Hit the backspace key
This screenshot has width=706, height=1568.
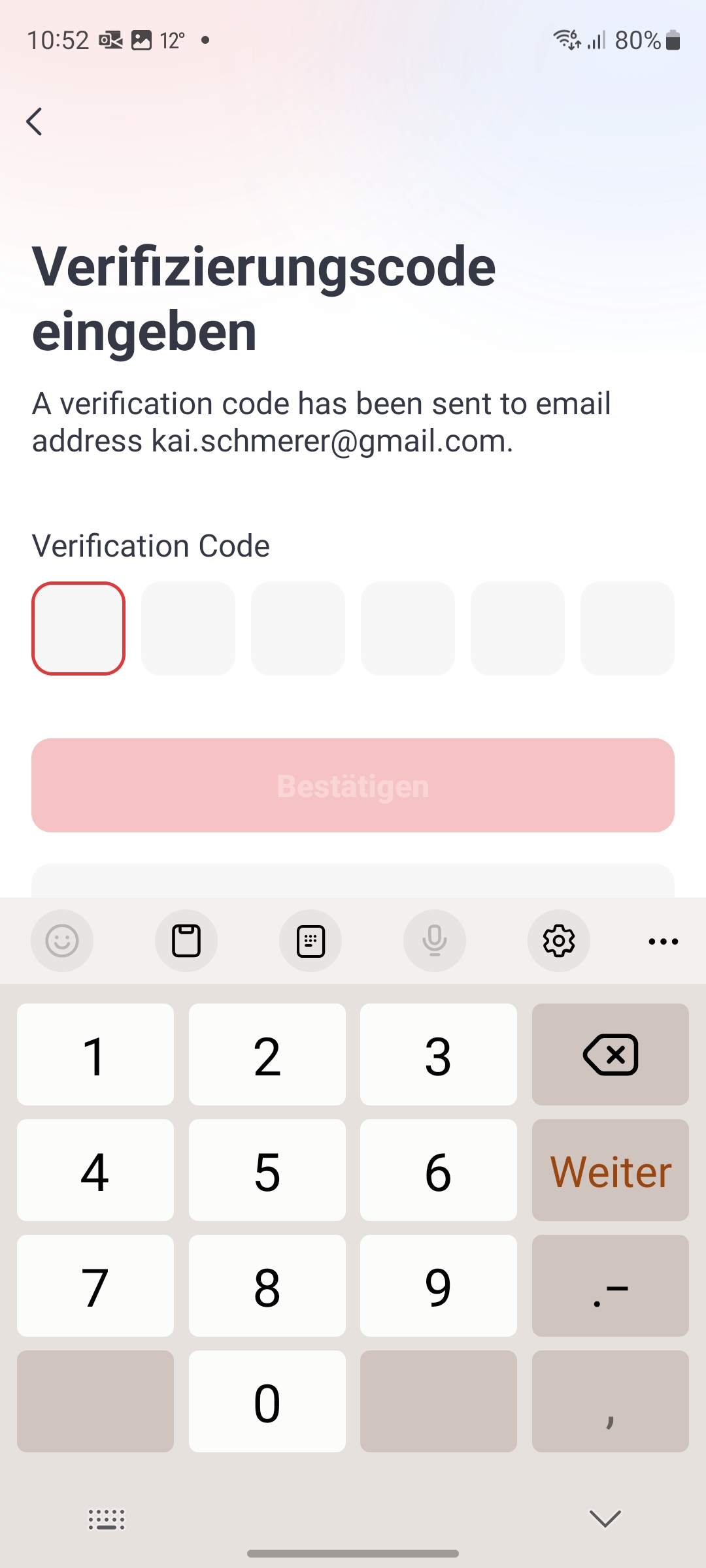click(610, 1054)
